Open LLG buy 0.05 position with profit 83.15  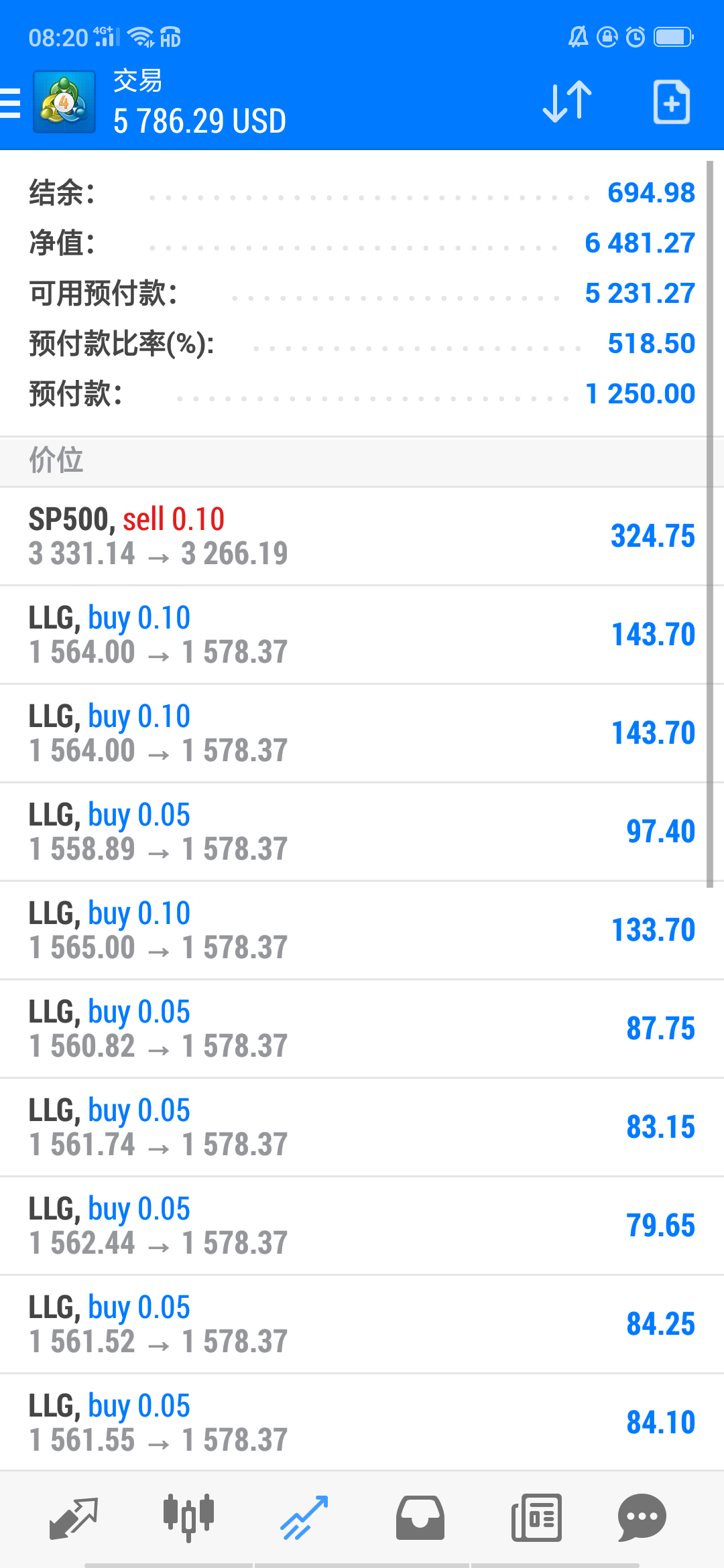362,1127
